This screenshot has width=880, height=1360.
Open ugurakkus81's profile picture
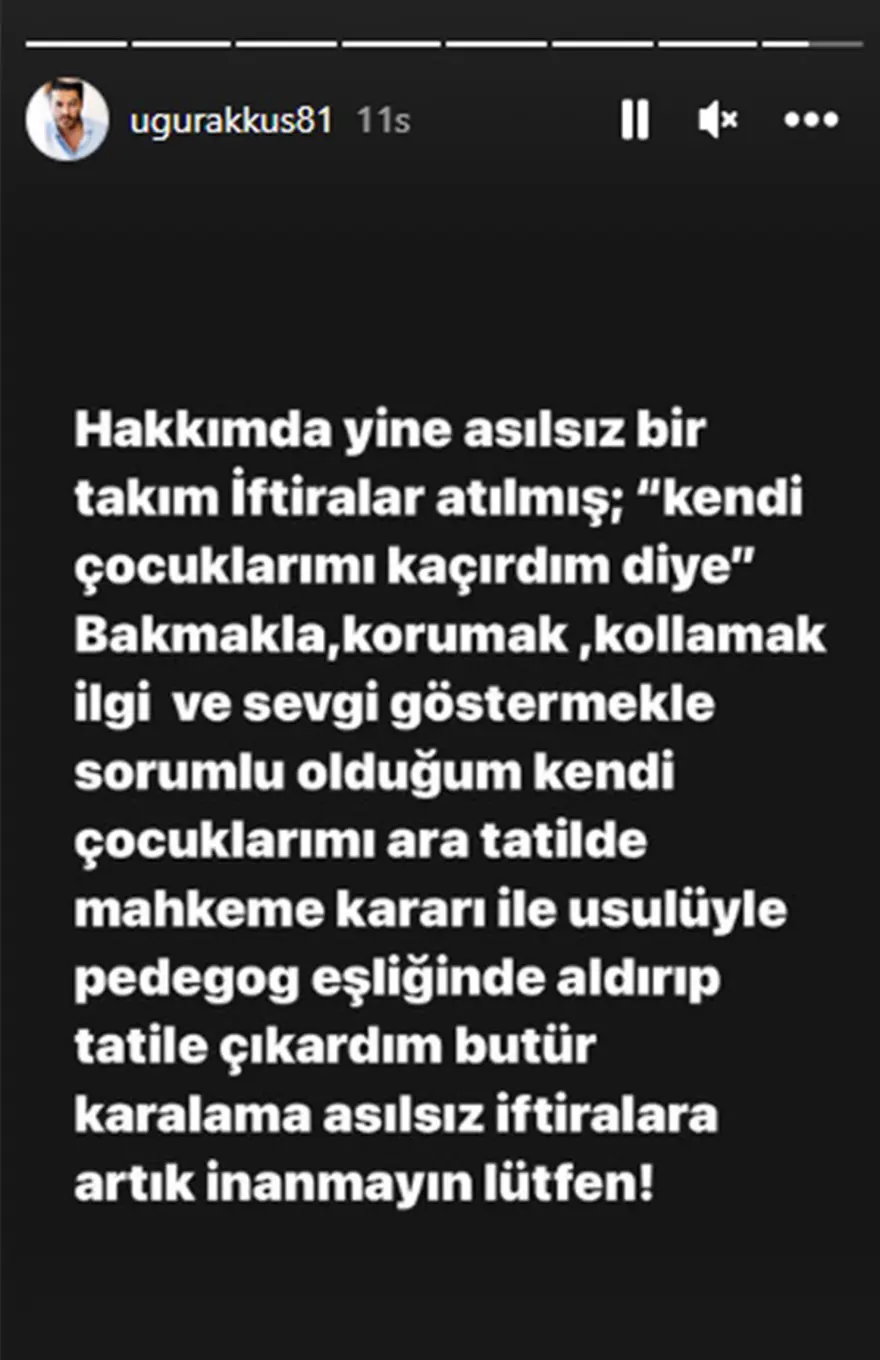67,120
